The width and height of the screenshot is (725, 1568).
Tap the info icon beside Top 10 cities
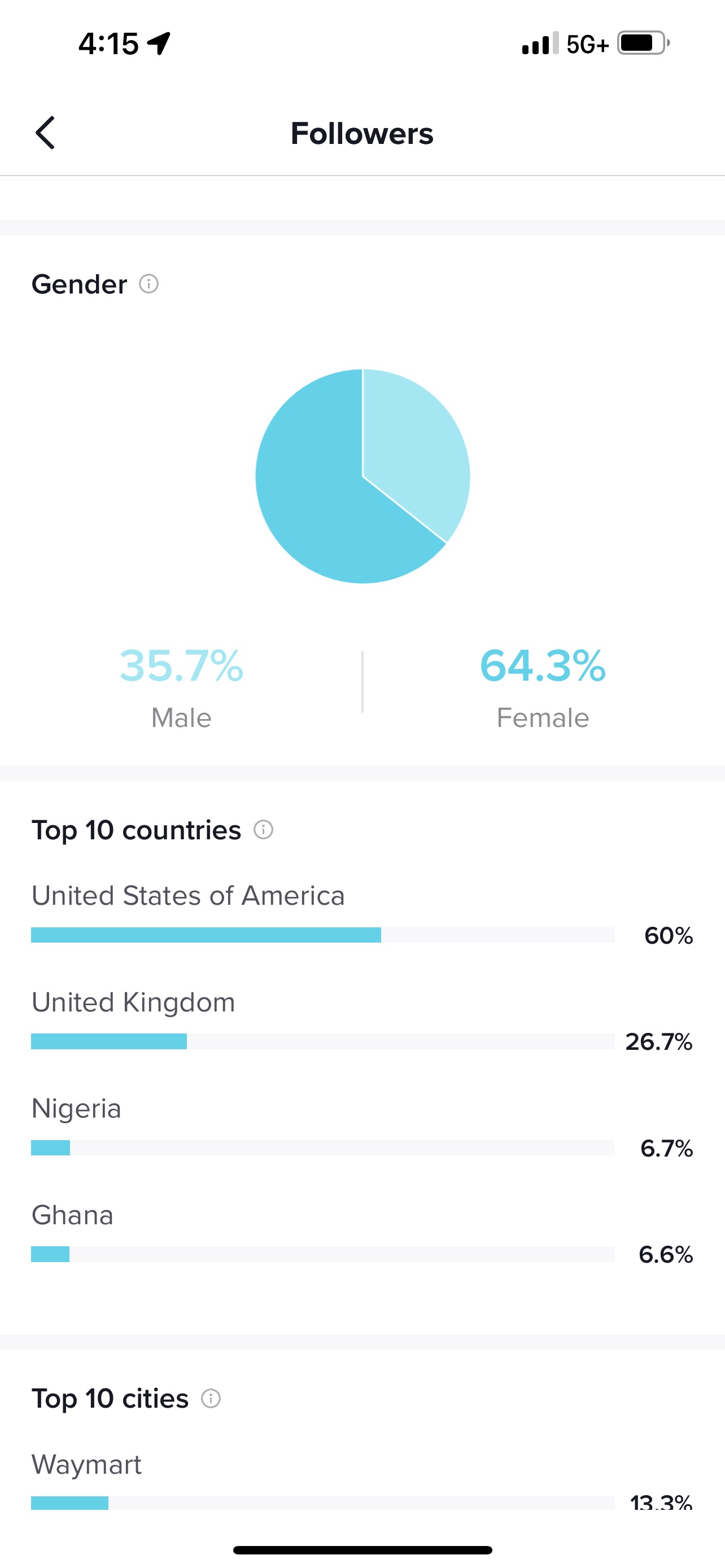click(x=211, y=1398)
